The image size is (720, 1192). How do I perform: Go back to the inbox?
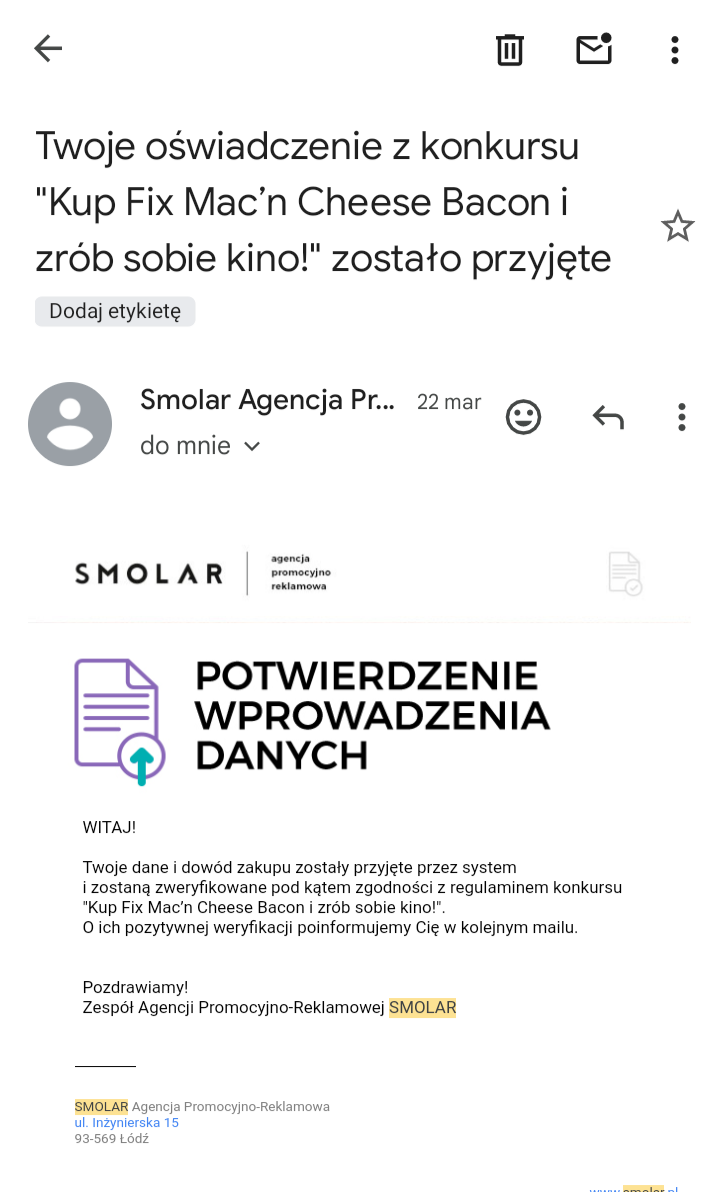48,48
